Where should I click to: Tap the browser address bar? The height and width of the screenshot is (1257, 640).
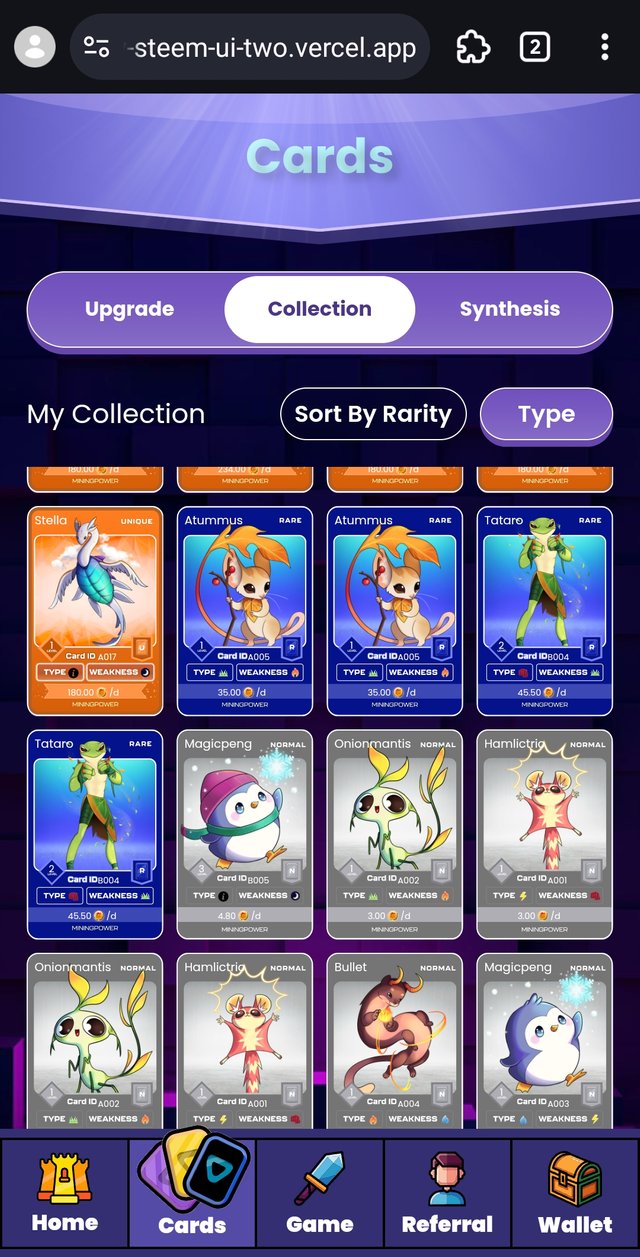[x=270, y=46]
